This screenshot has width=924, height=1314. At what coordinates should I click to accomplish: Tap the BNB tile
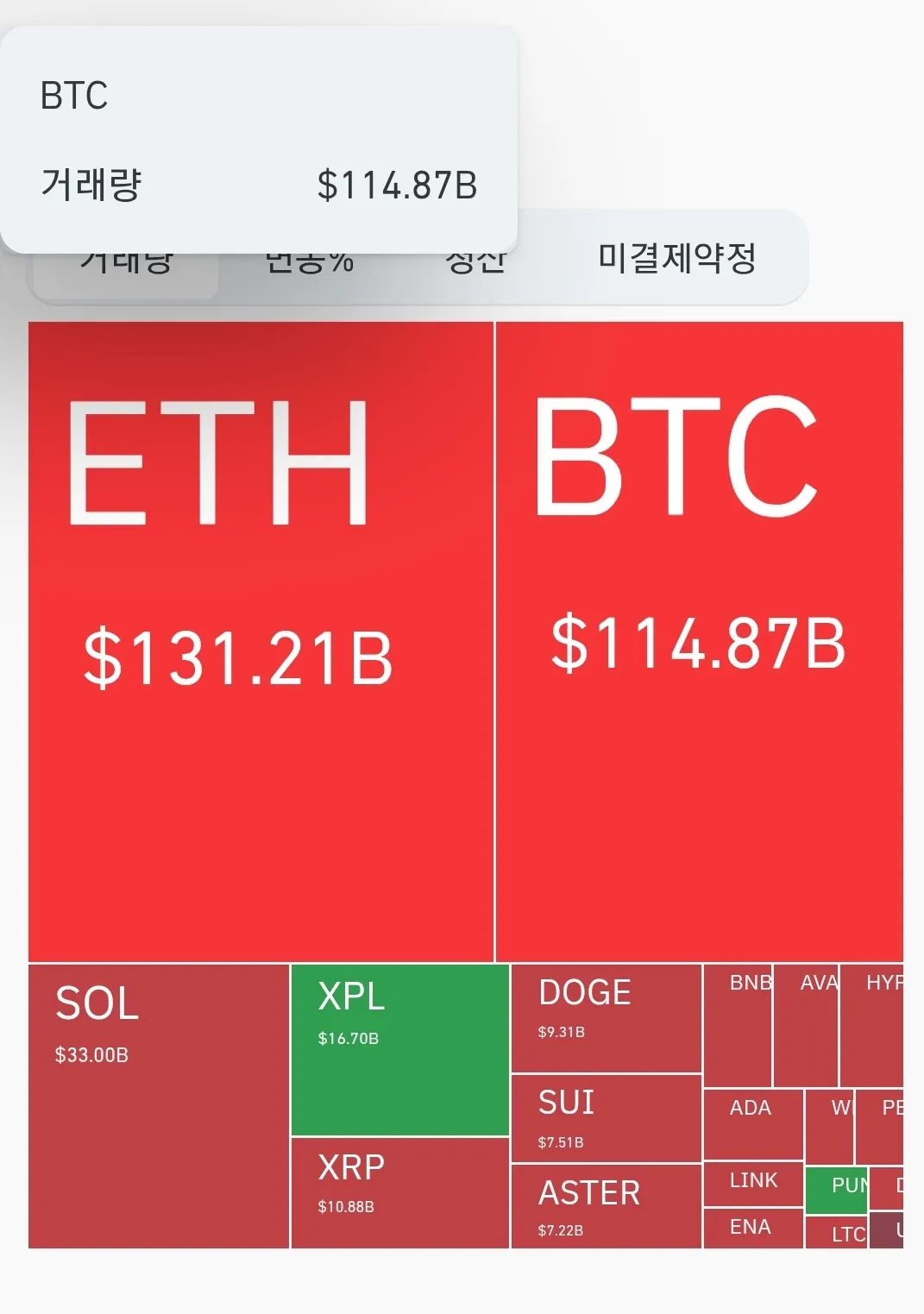738,1025
